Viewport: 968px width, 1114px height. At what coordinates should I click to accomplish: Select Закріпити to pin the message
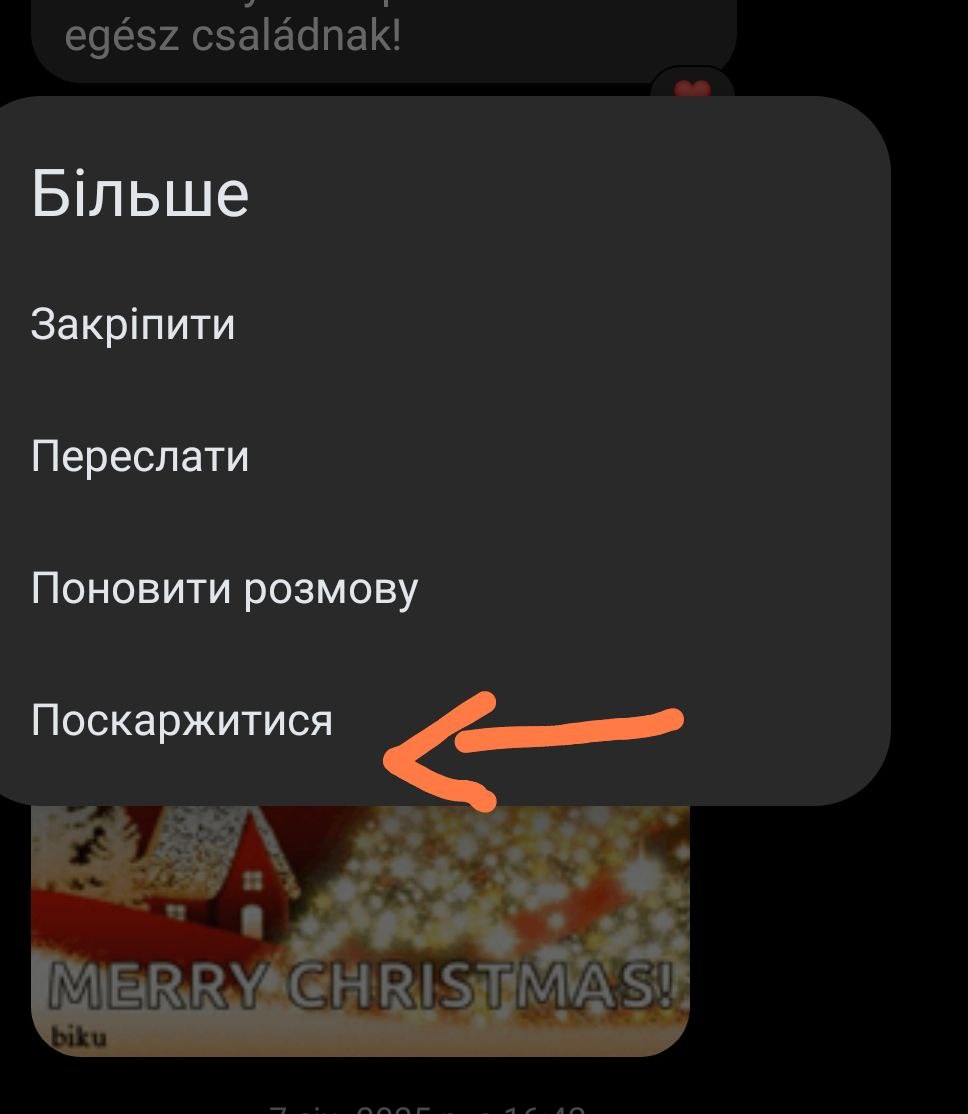click(133, 325)
